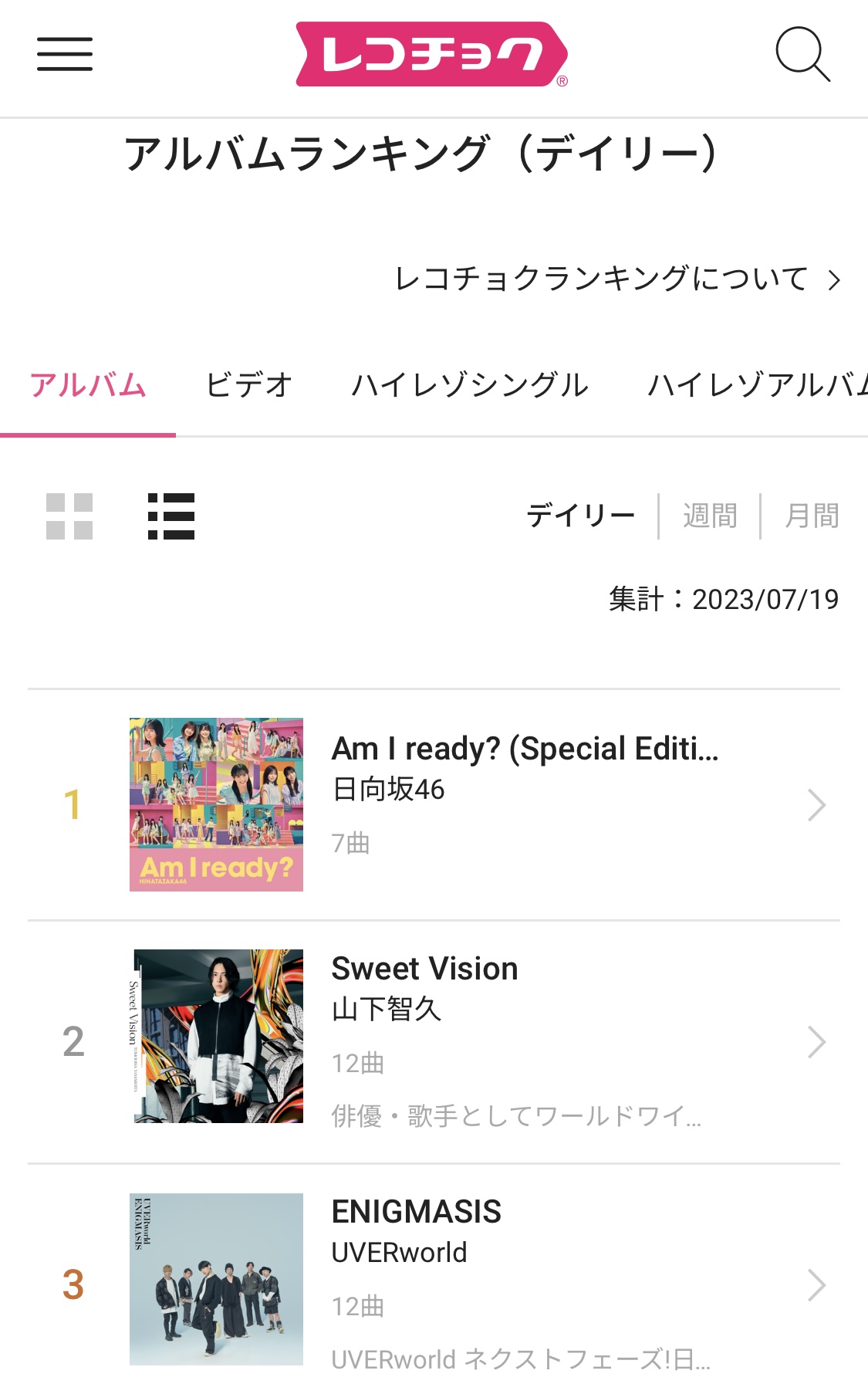
Task: Select the アルバム tab
Action: (88, 385)
